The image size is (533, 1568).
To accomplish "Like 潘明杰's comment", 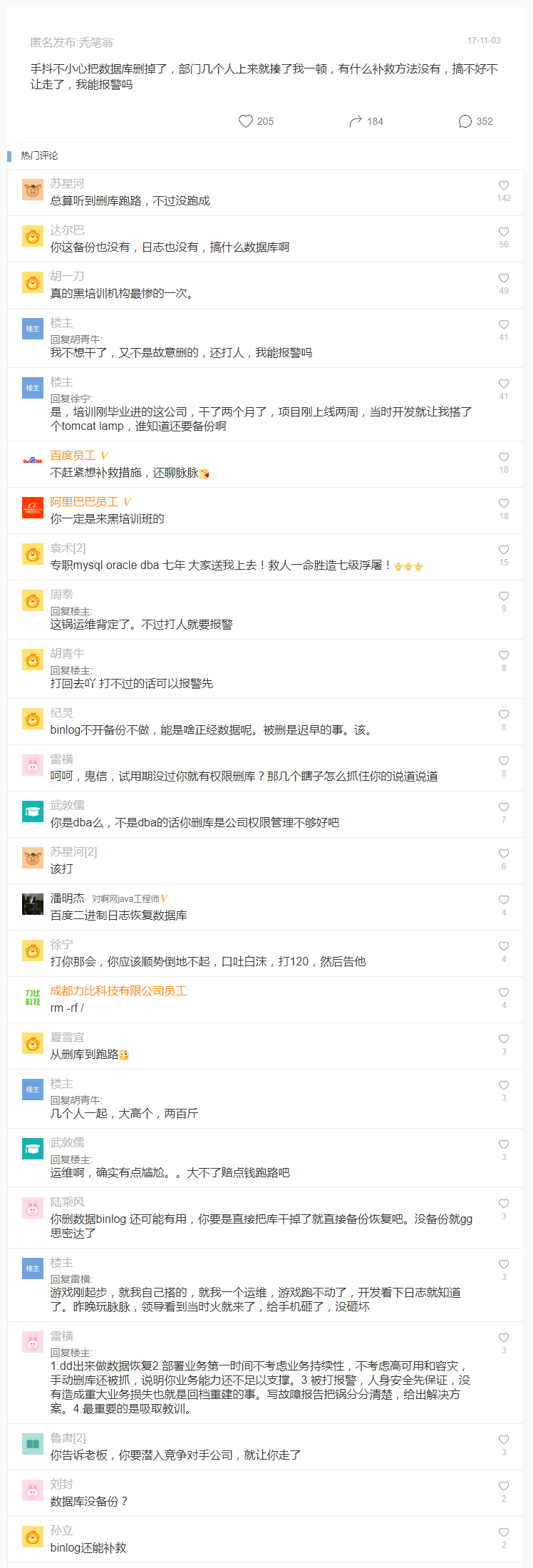I will point(504,900).
